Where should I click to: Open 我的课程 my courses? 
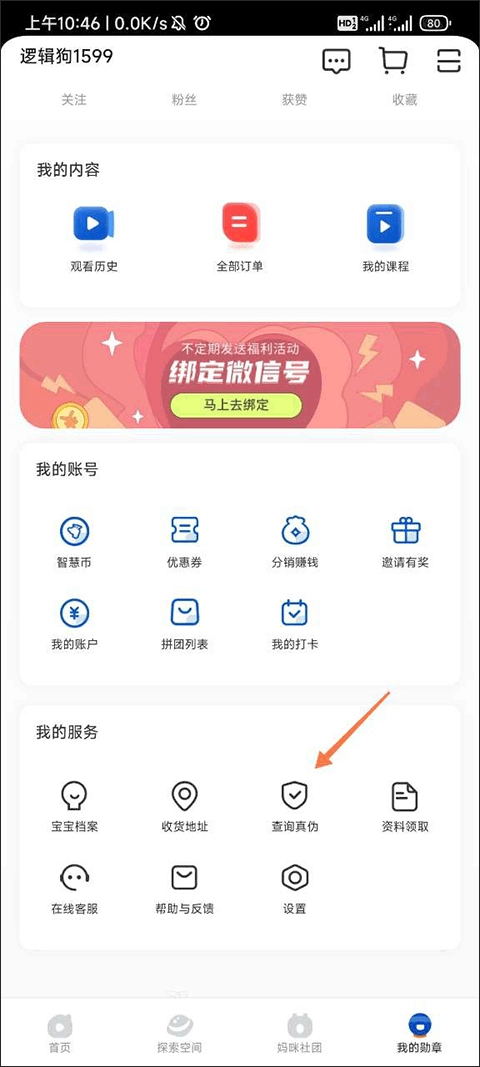tap(385, 239)
